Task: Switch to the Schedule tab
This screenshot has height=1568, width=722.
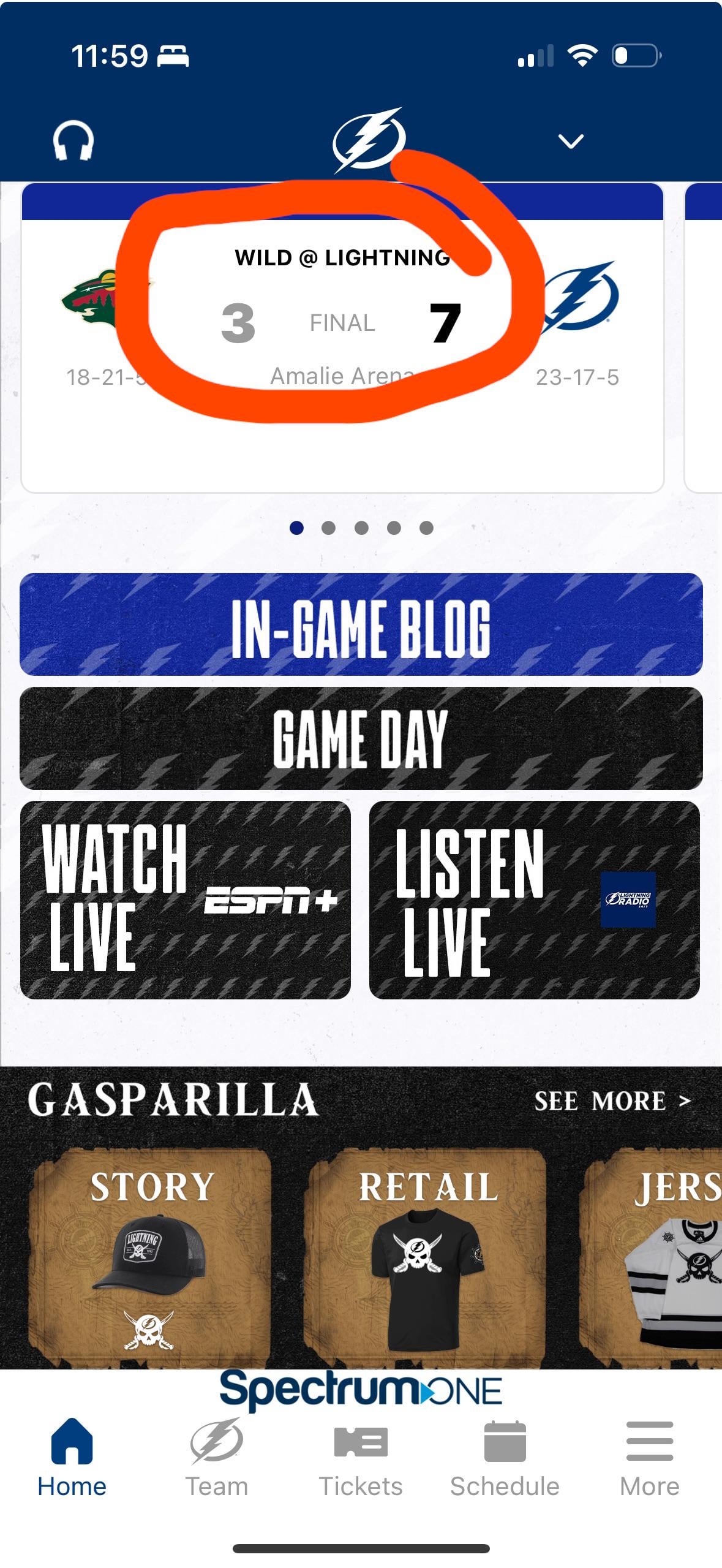Action: tap(505, 1457)
